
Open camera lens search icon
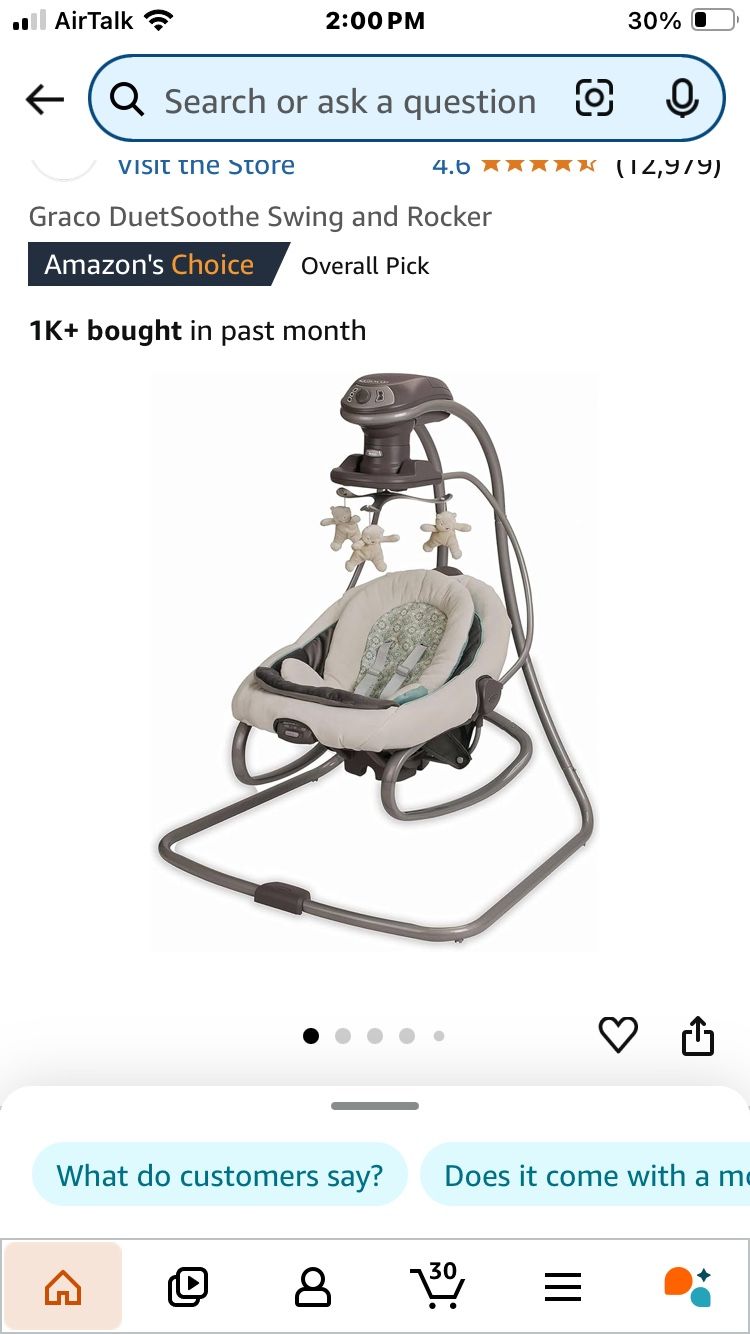pyautogui.click(x=594, y=99)
